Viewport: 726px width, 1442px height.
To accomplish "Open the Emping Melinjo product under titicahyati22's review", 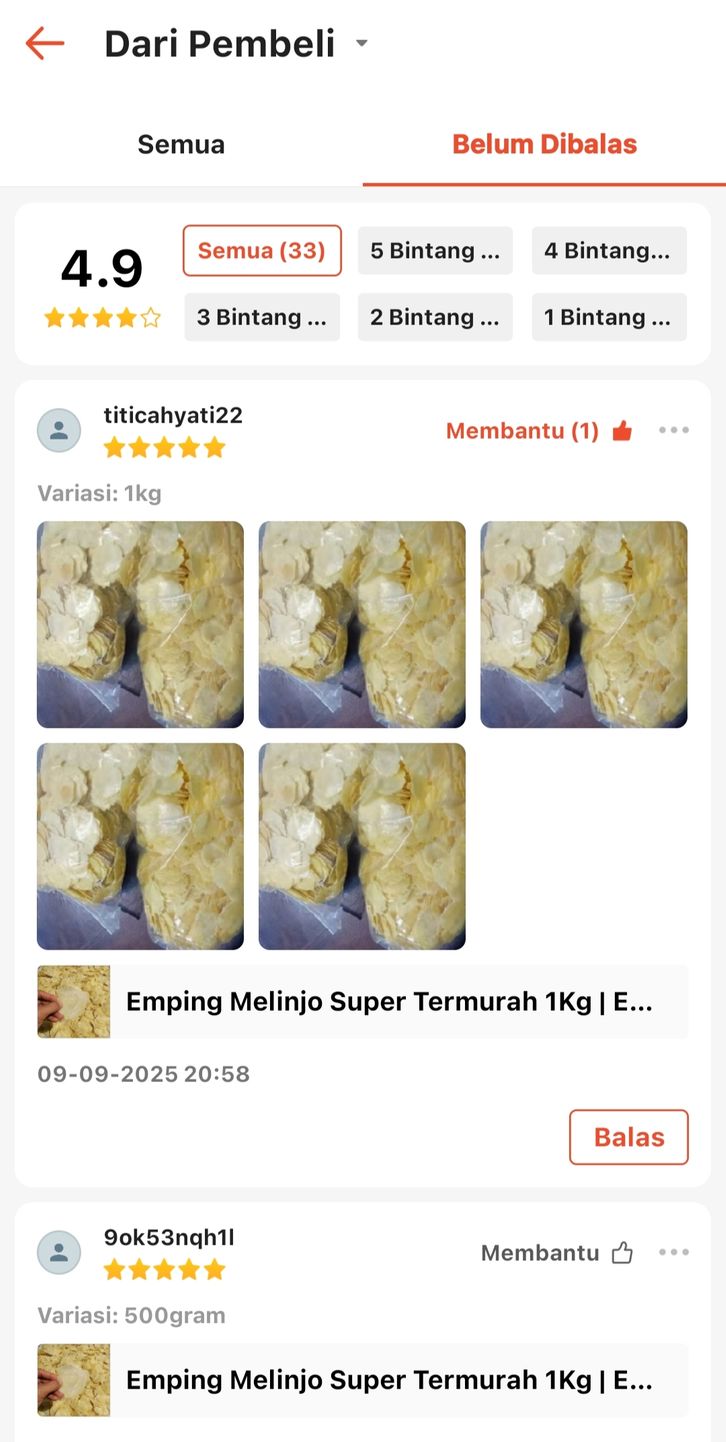I will click(x=362, y=1001).
